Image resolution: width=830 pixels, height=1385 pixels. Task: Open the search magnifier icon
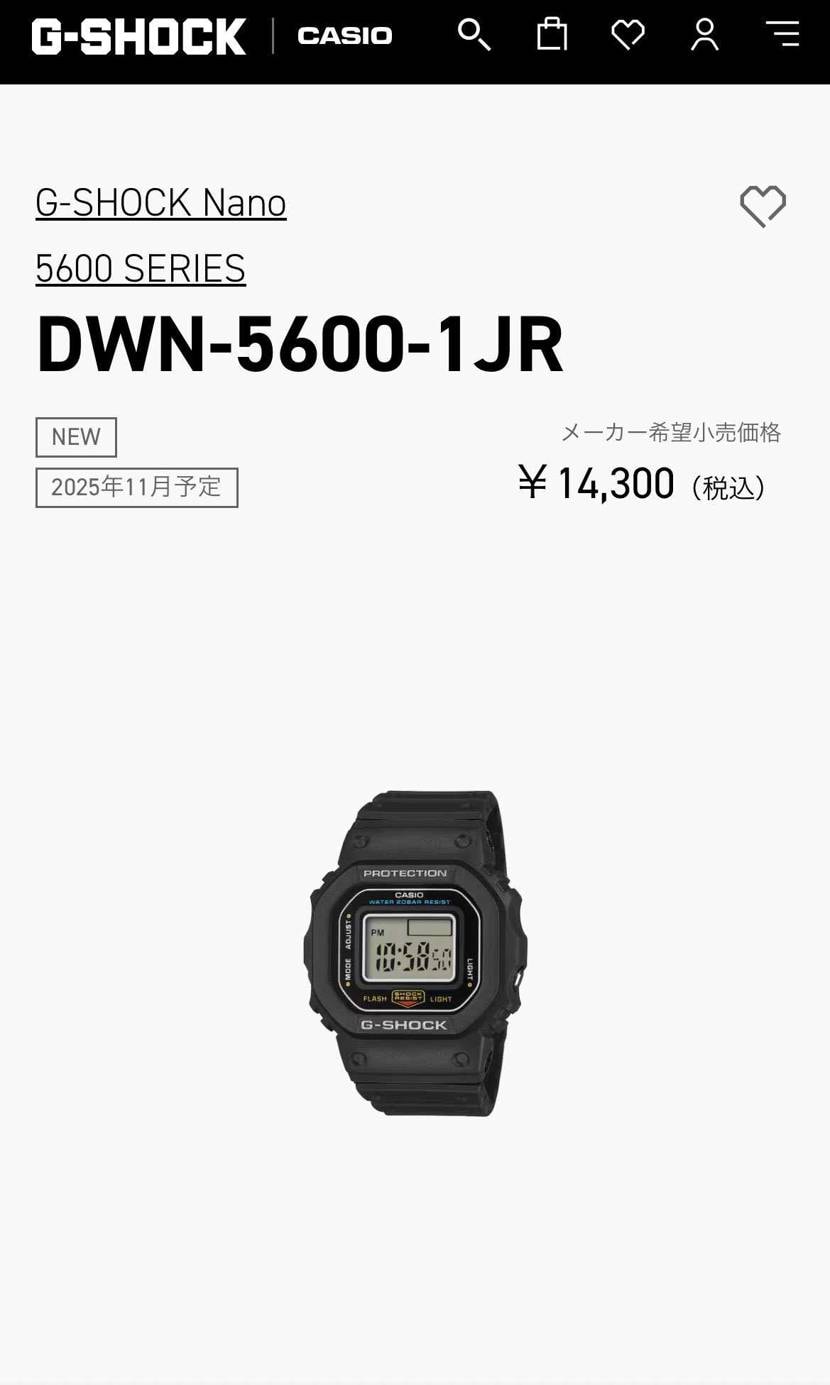pyautogui.click(x=474, y=35)
